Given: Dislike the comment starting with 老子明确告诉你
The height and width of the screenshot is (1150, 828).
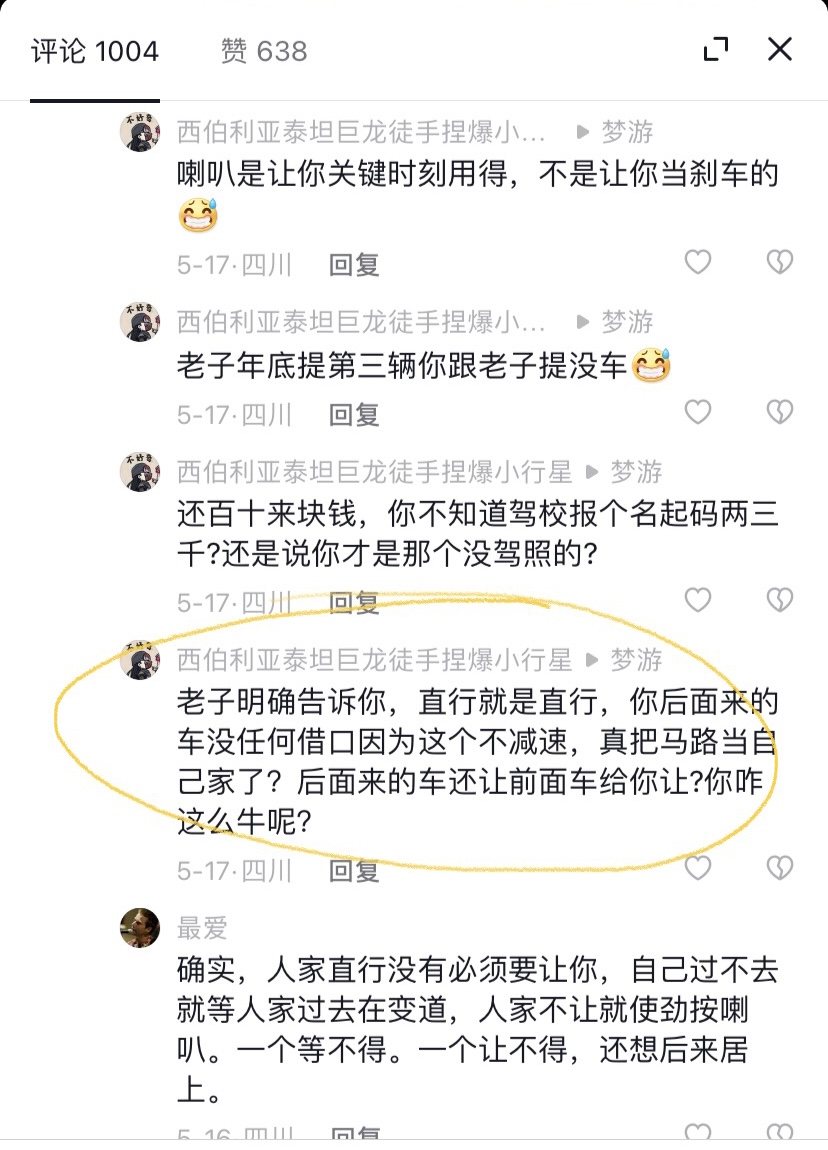Looking at the screenshot, I should [779, 868].
